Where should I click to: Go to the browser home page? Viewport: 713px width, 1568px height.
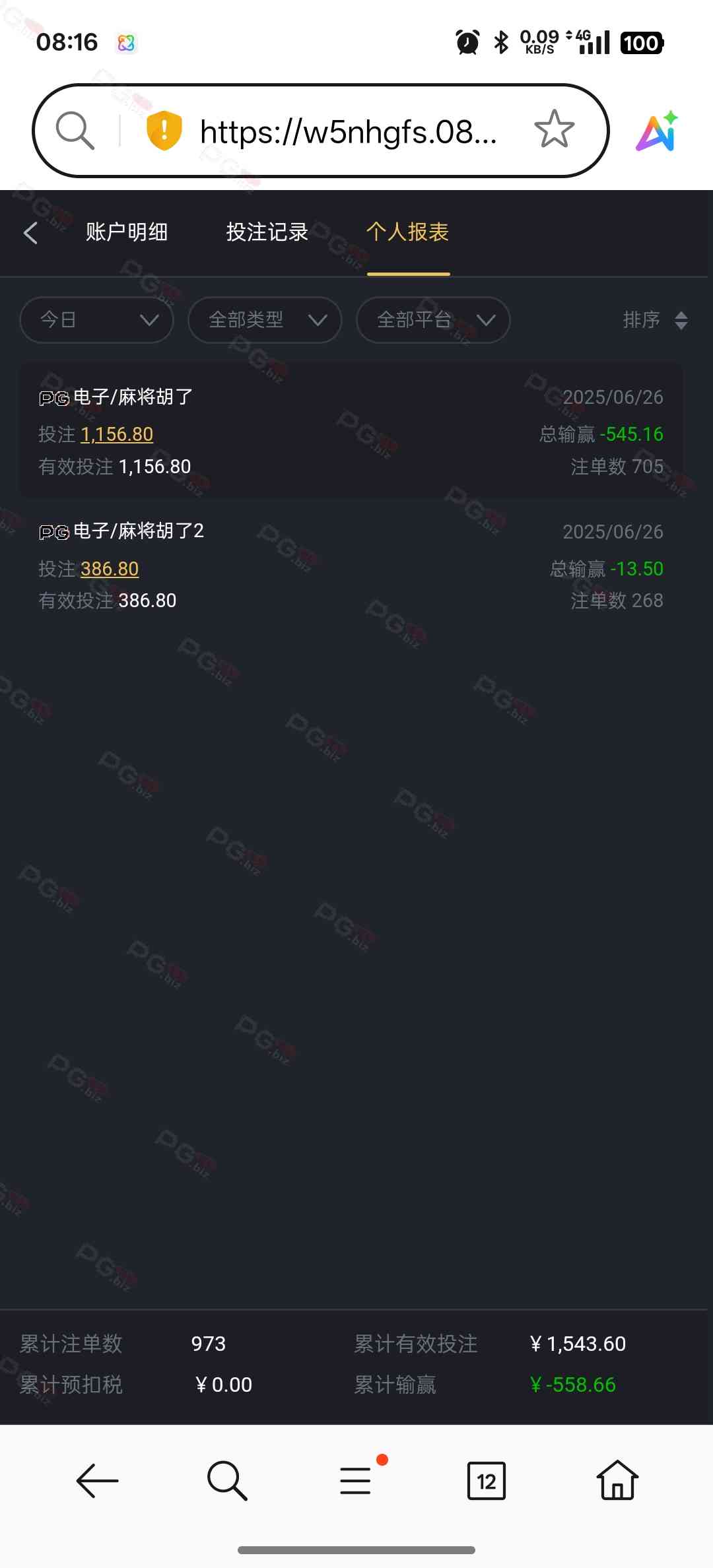click(x=617, y=1481)
